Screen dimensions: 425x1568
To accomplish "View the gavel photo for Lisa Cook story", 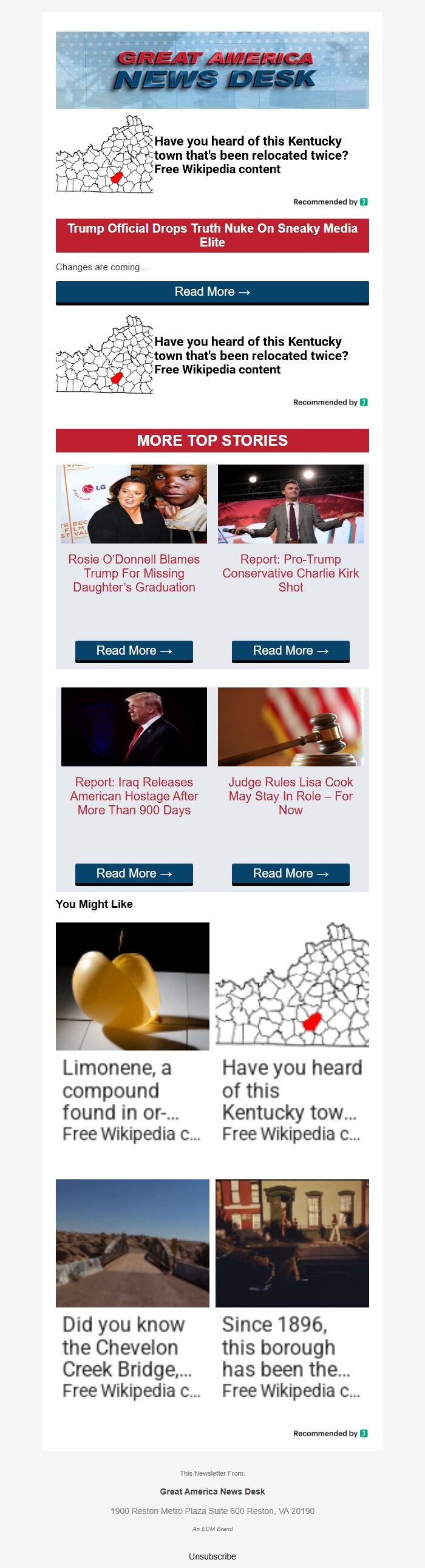I will [290, 727].
